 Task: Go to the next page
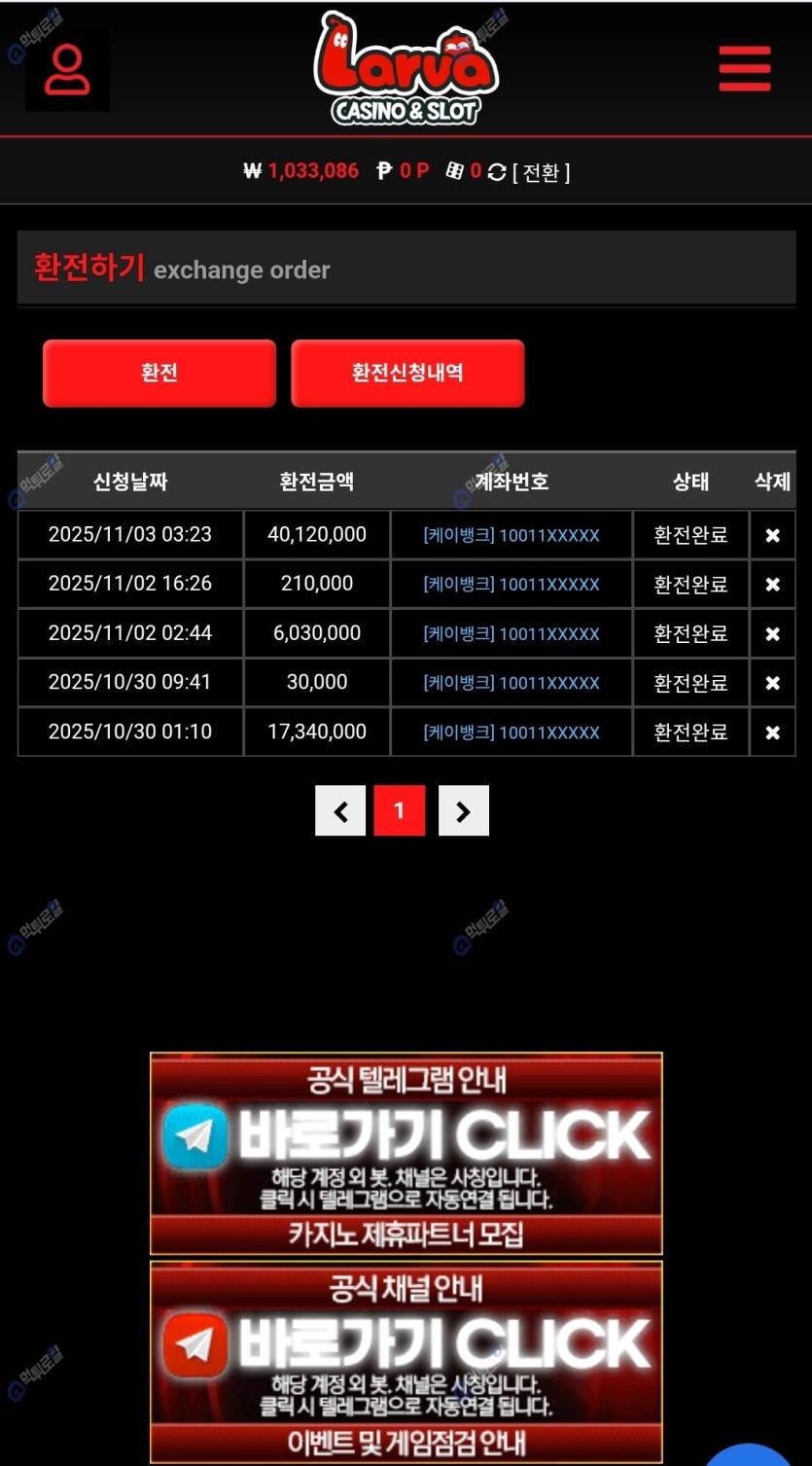pyautogui.click(x=463, y=811)
